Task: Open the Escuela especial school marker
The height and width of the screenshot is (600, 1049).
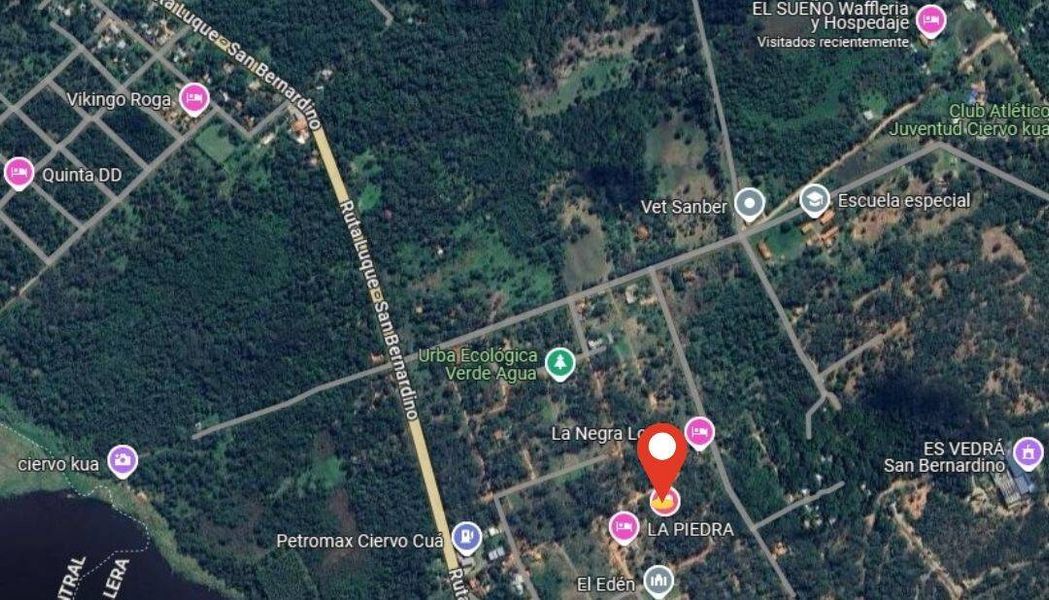Action: coord(815,200)
